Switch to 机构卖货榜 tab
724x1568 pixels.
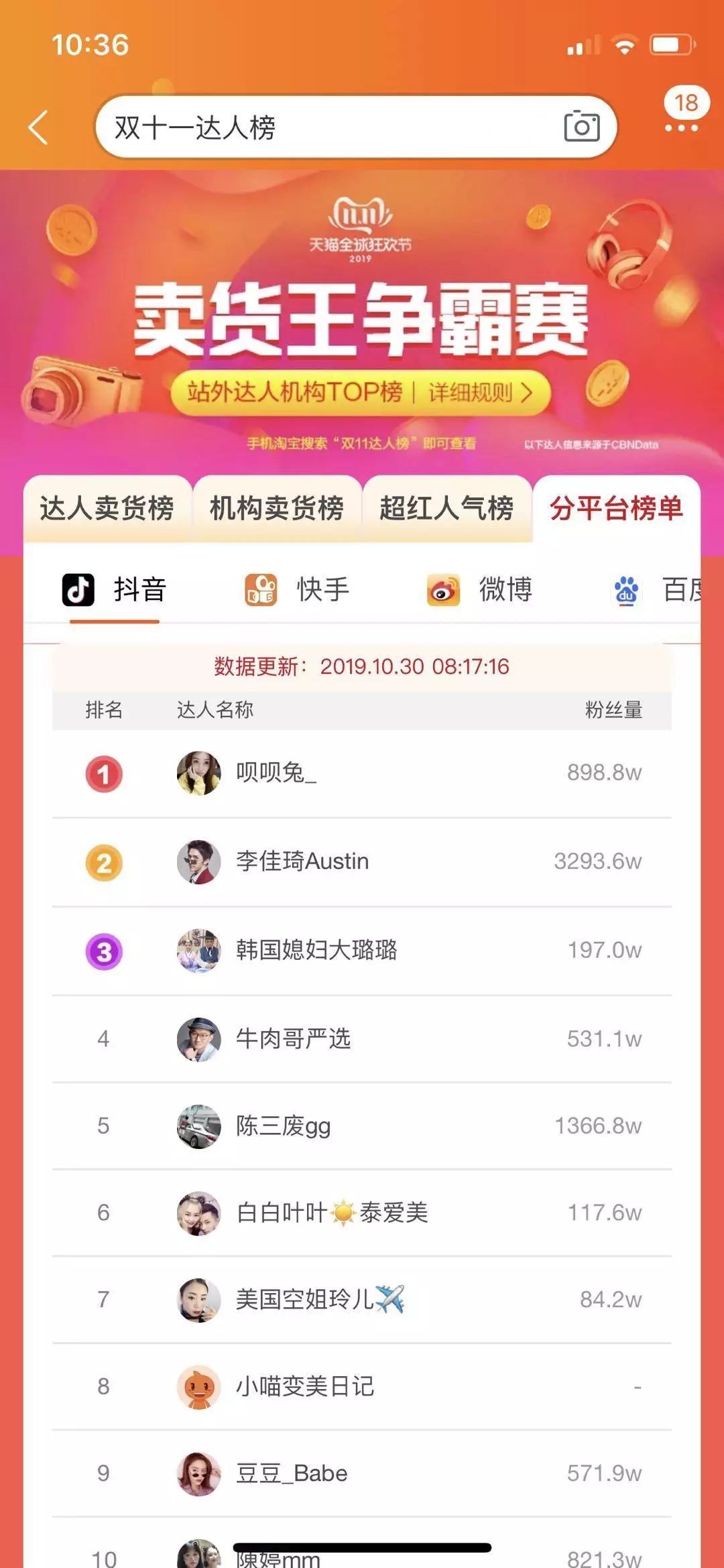(x=277, y=508)
